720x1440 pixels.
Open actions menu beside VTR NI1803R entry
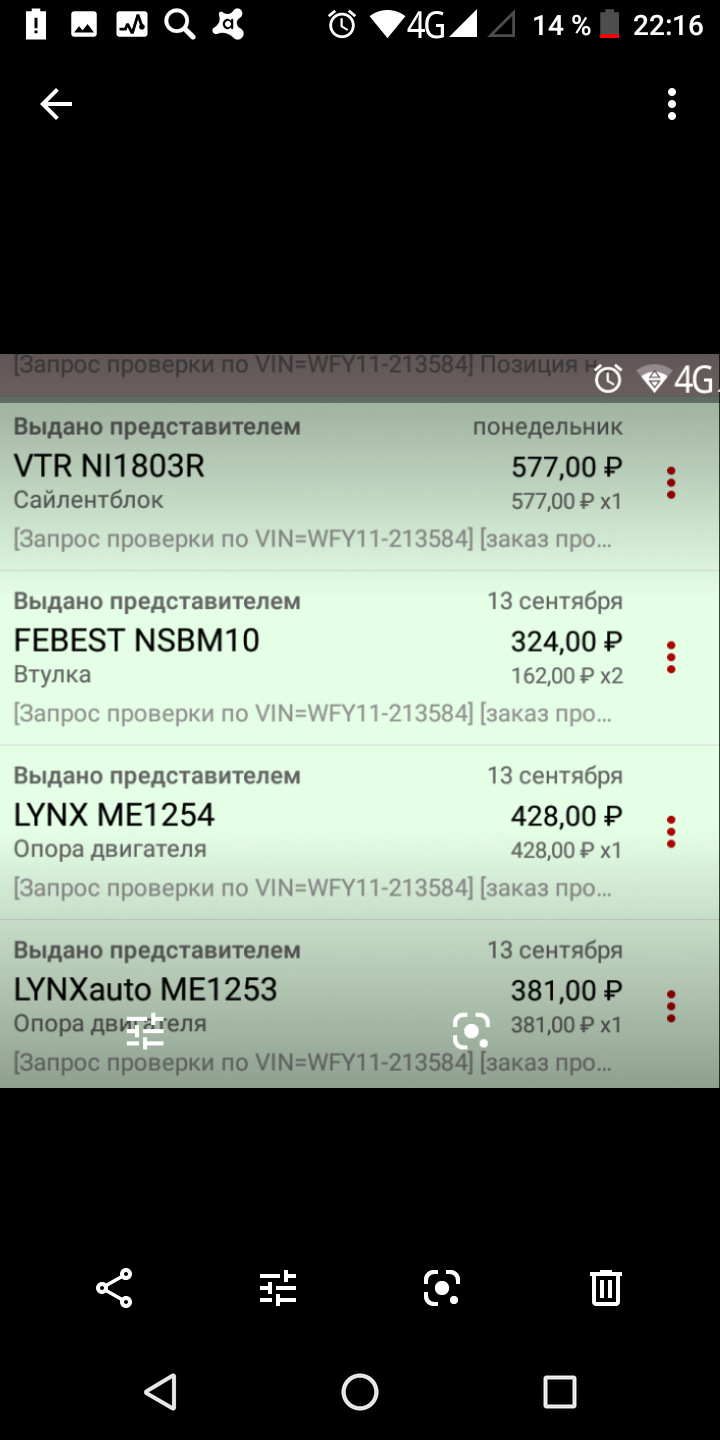tap(670, 482)
